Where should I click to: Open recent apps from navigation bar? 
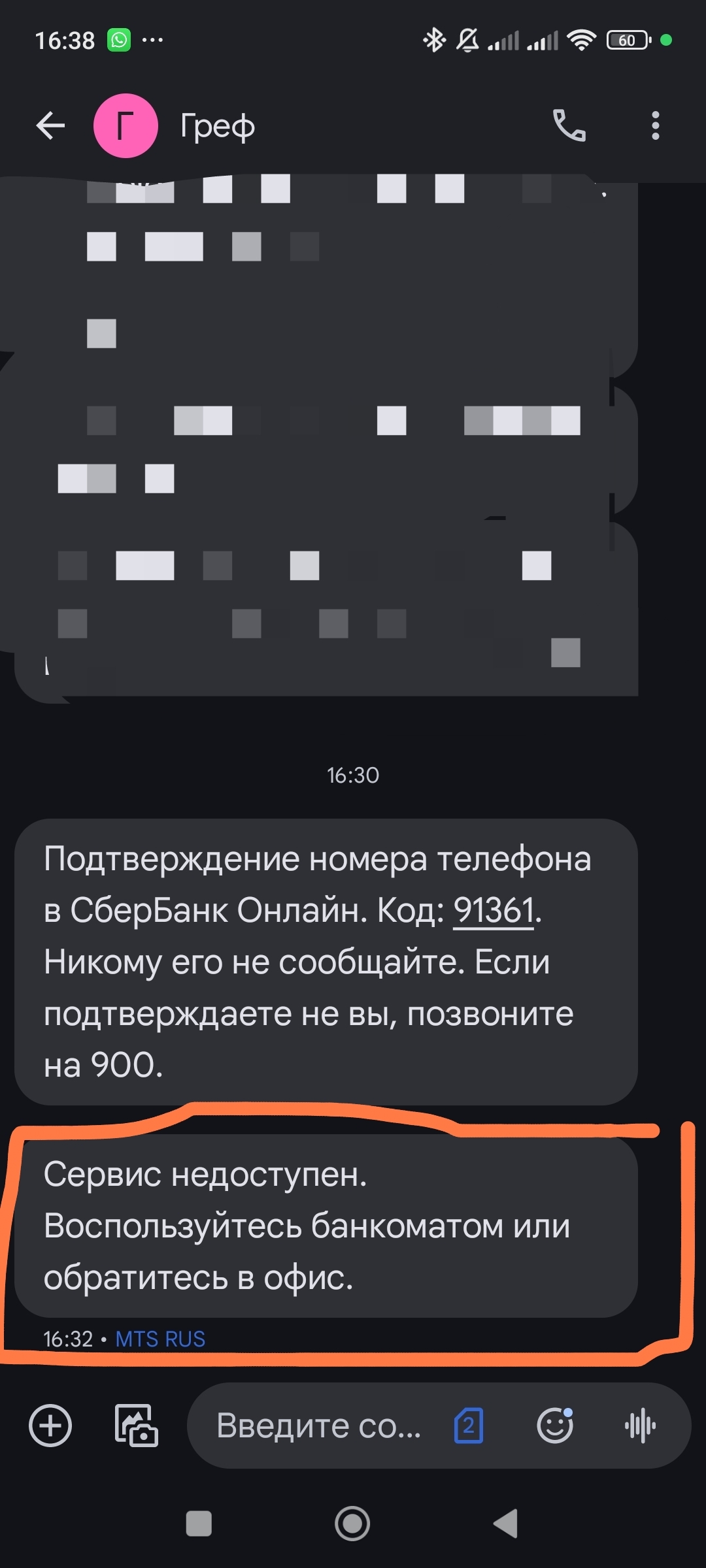199,1524
